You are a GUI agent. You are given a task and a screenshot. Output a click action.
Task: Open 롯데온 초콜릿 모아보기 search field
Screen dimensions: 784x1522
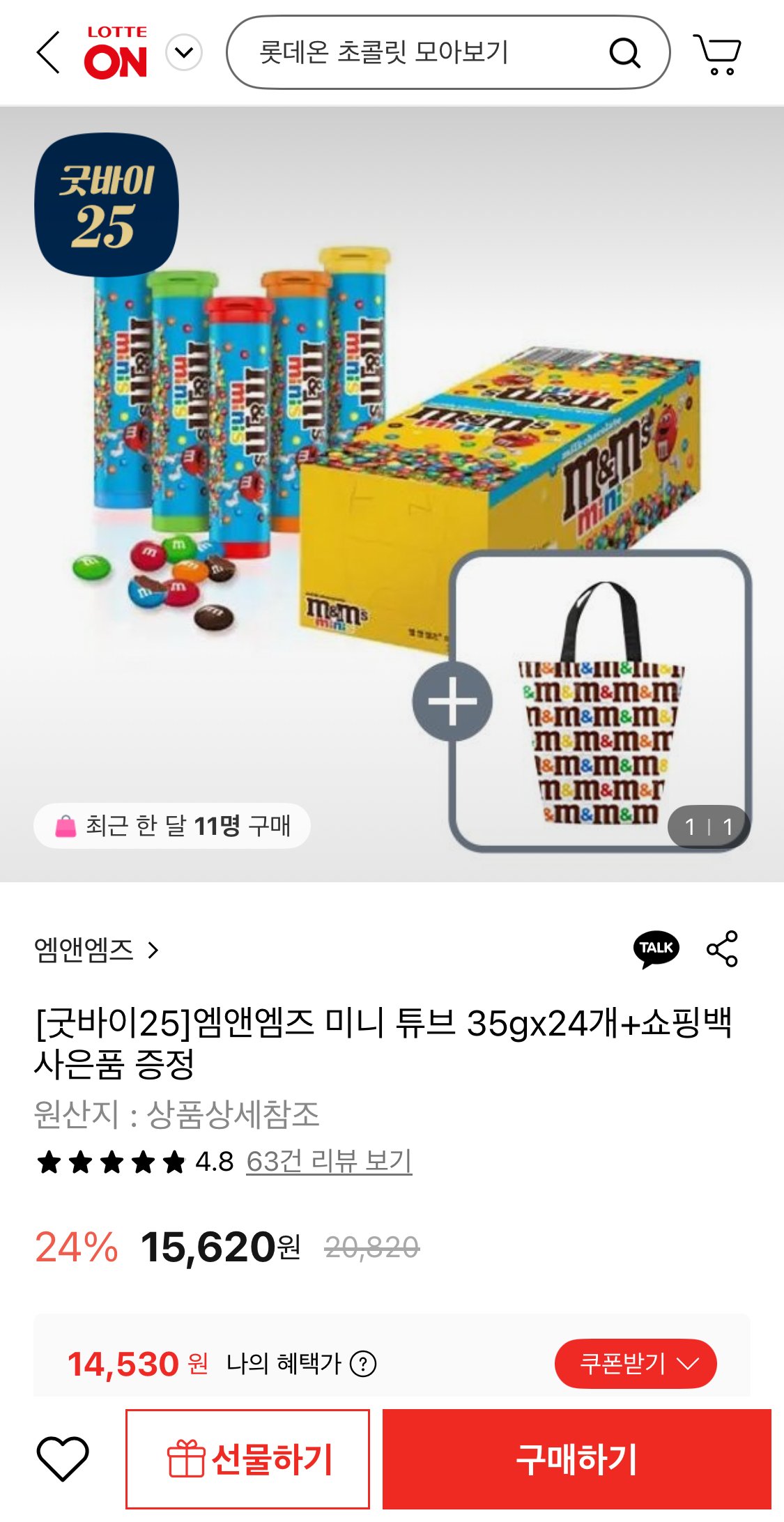tap(418, 52)
